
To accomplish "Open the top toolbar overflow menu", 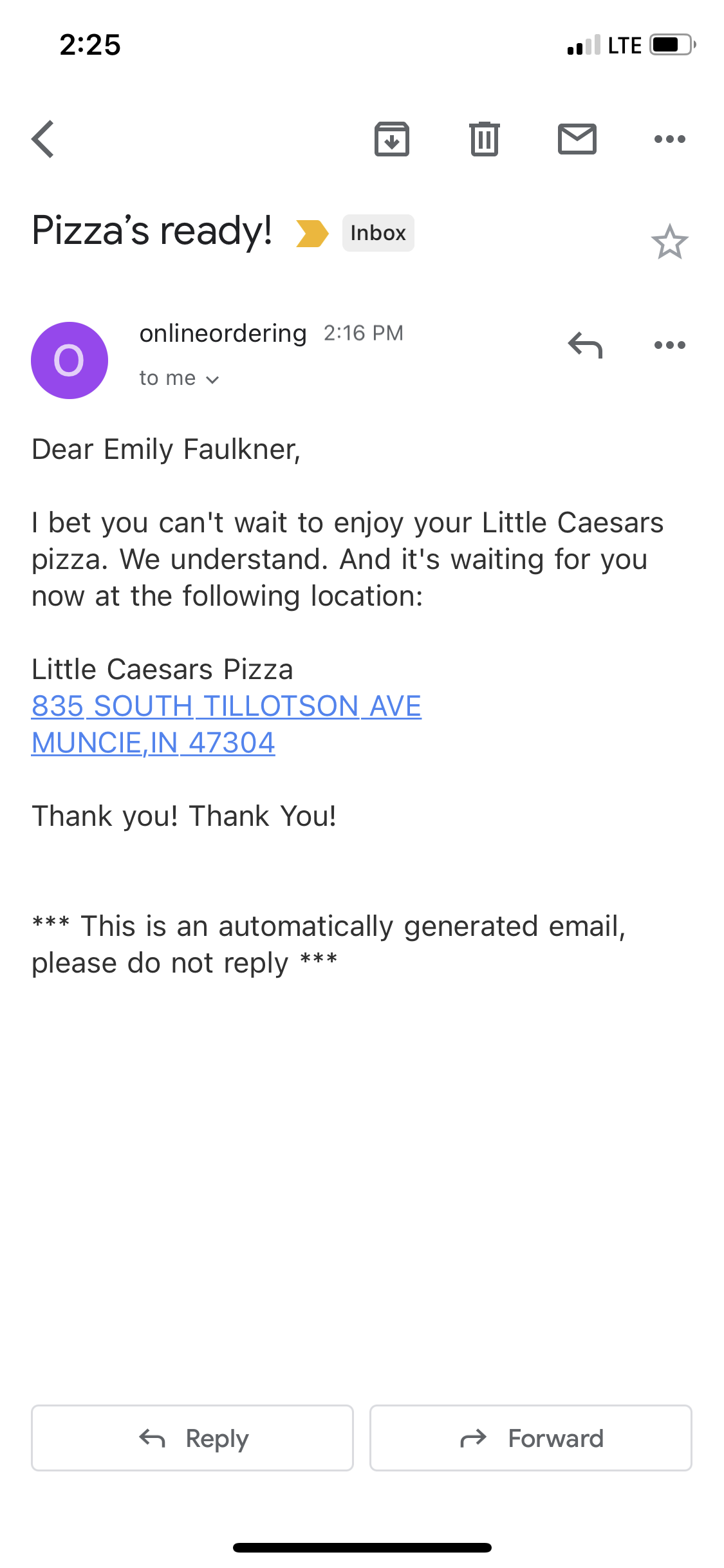I will click(669, 138).
